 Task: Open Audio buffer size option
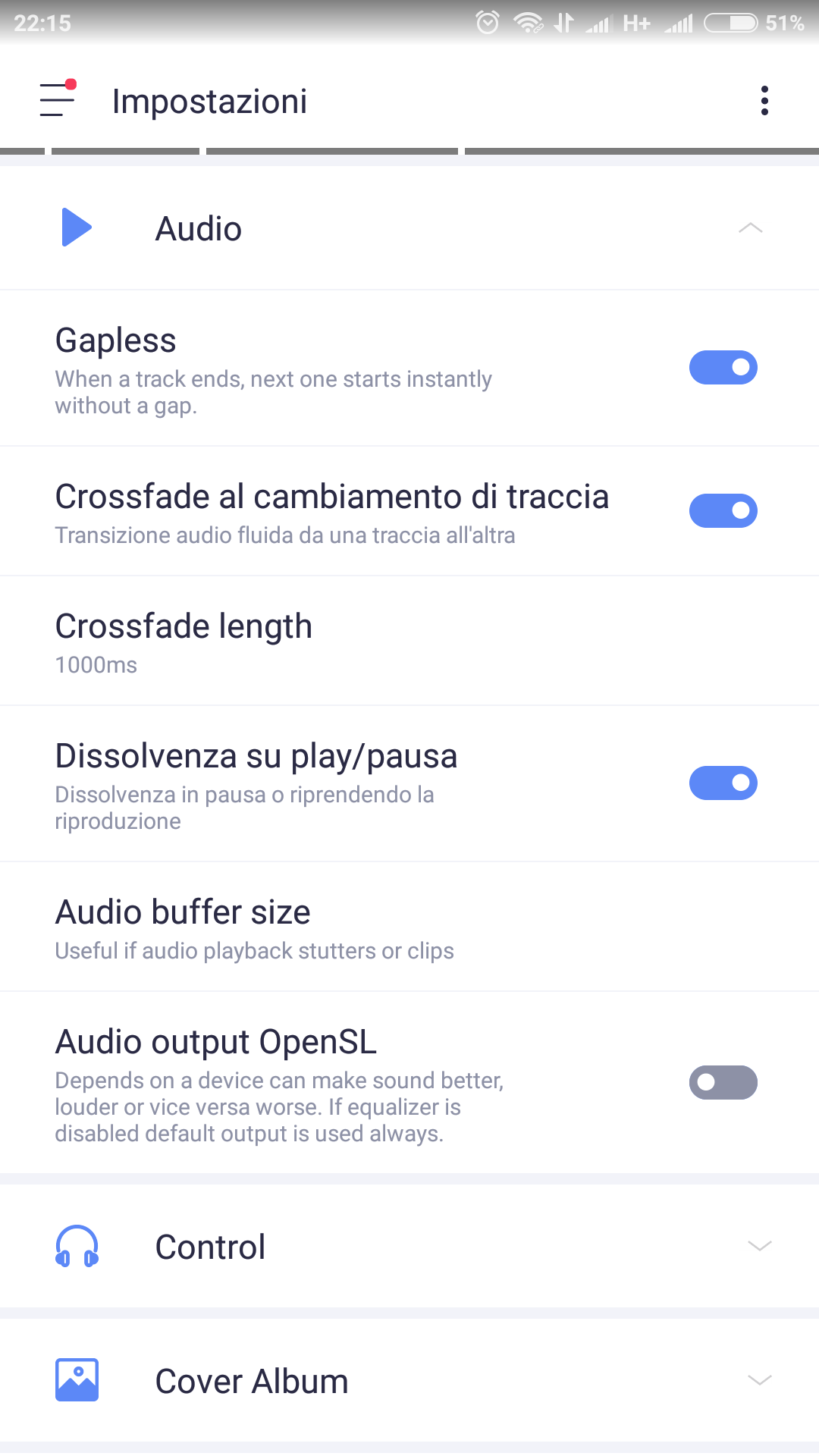(x=409, y=927)
